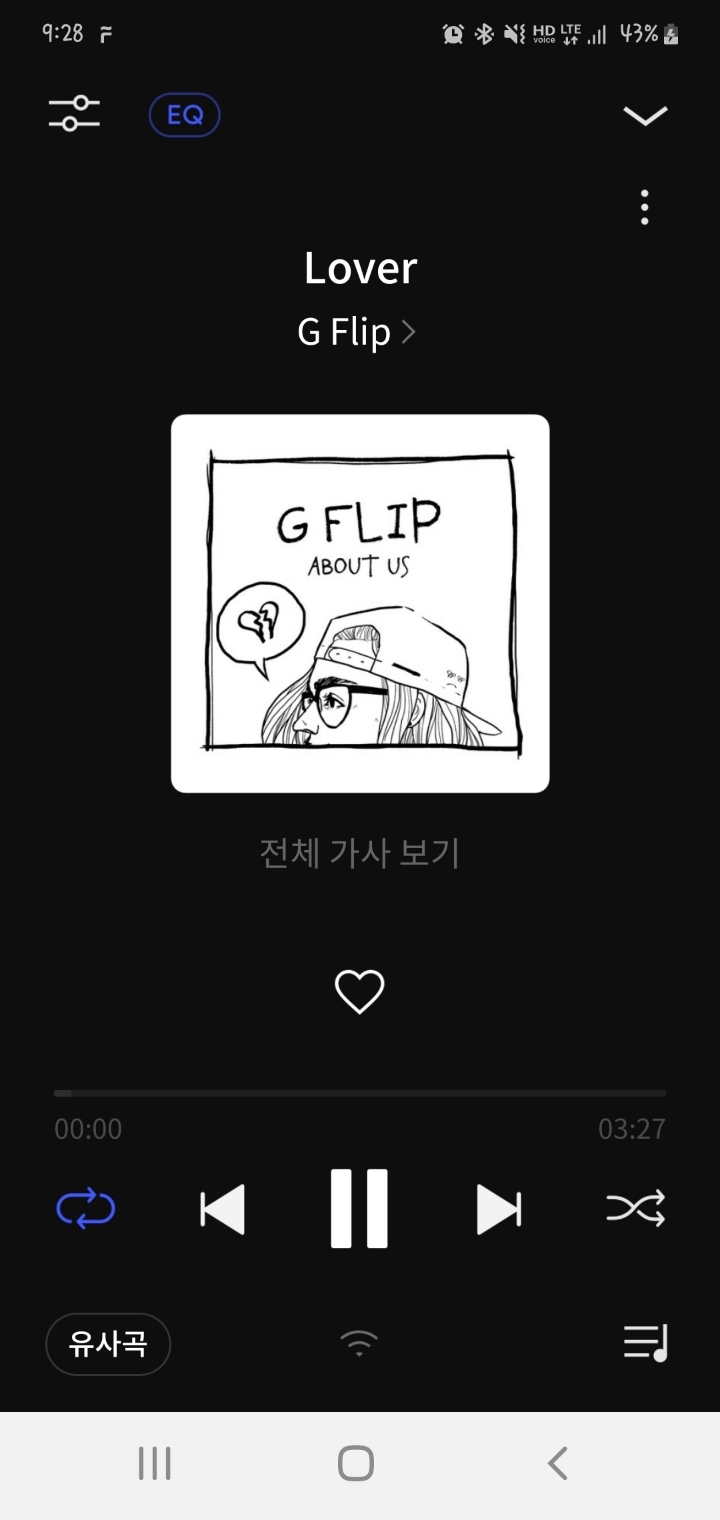The width and height of the screenshot is (720, 1520).
Task: Tap the playback progress bar
Action: (360, 1093)
